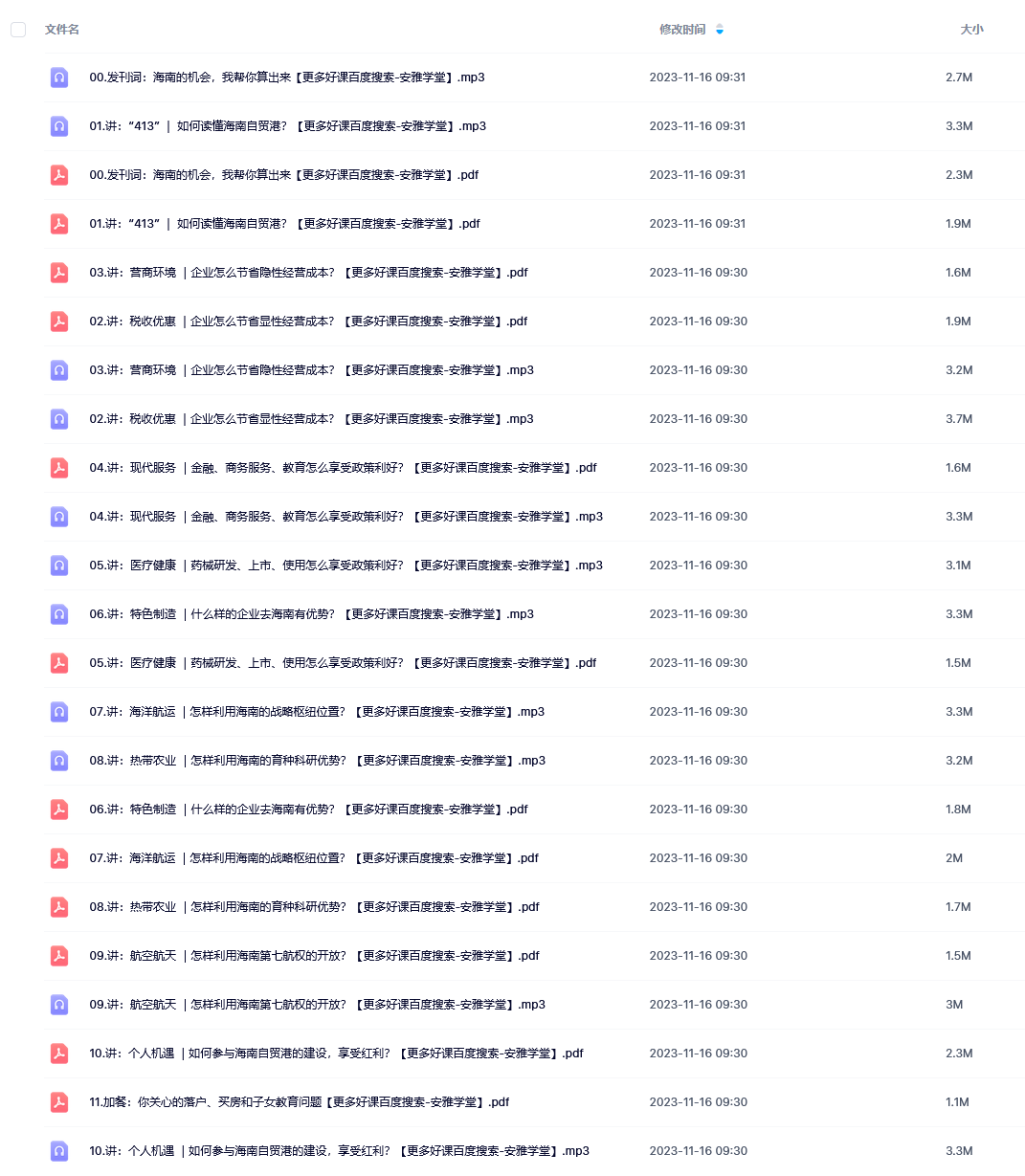This screenshot has height=1176, width=1025.
Task: Play 10.讲 个人机遇 mp3 file
Action: (339, 1151)
